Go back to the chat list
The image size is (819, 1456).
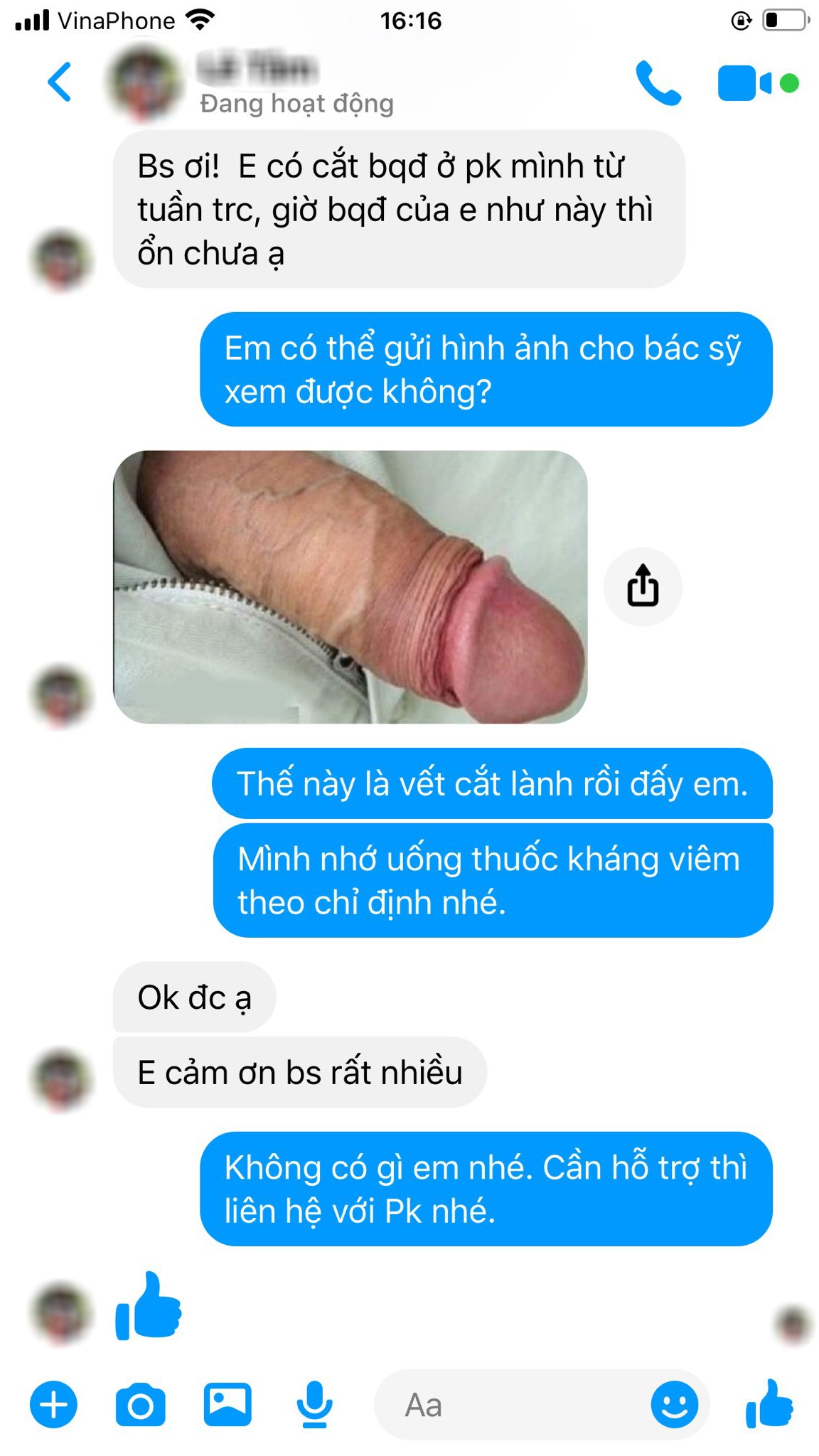(x=60, y=82)
